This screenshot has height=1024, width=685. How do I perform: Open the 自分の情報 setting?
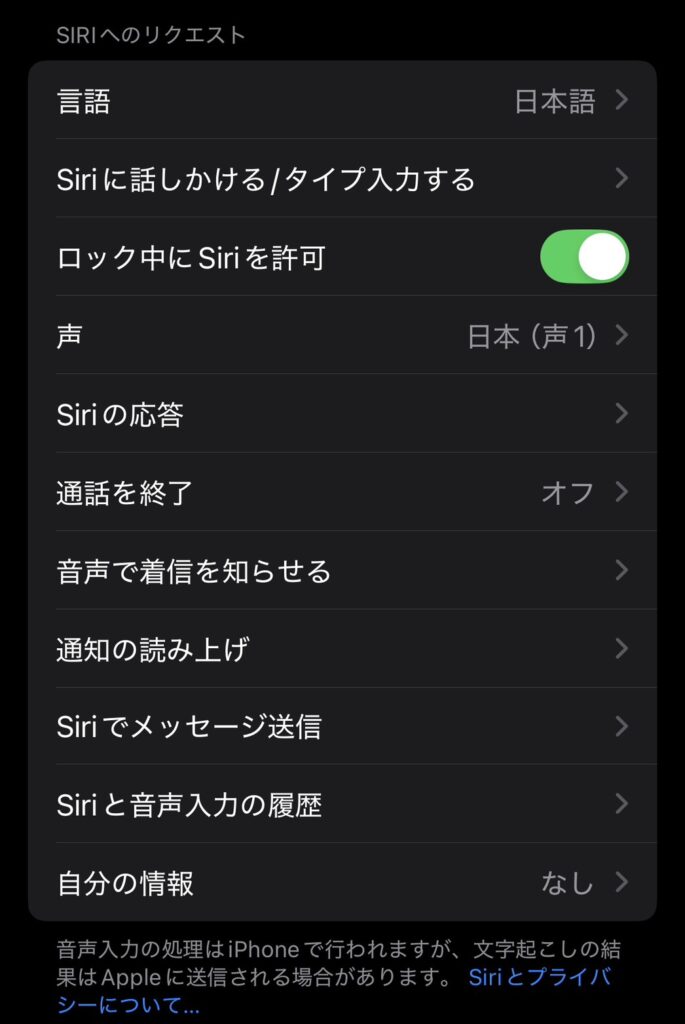tap(342, 883)
